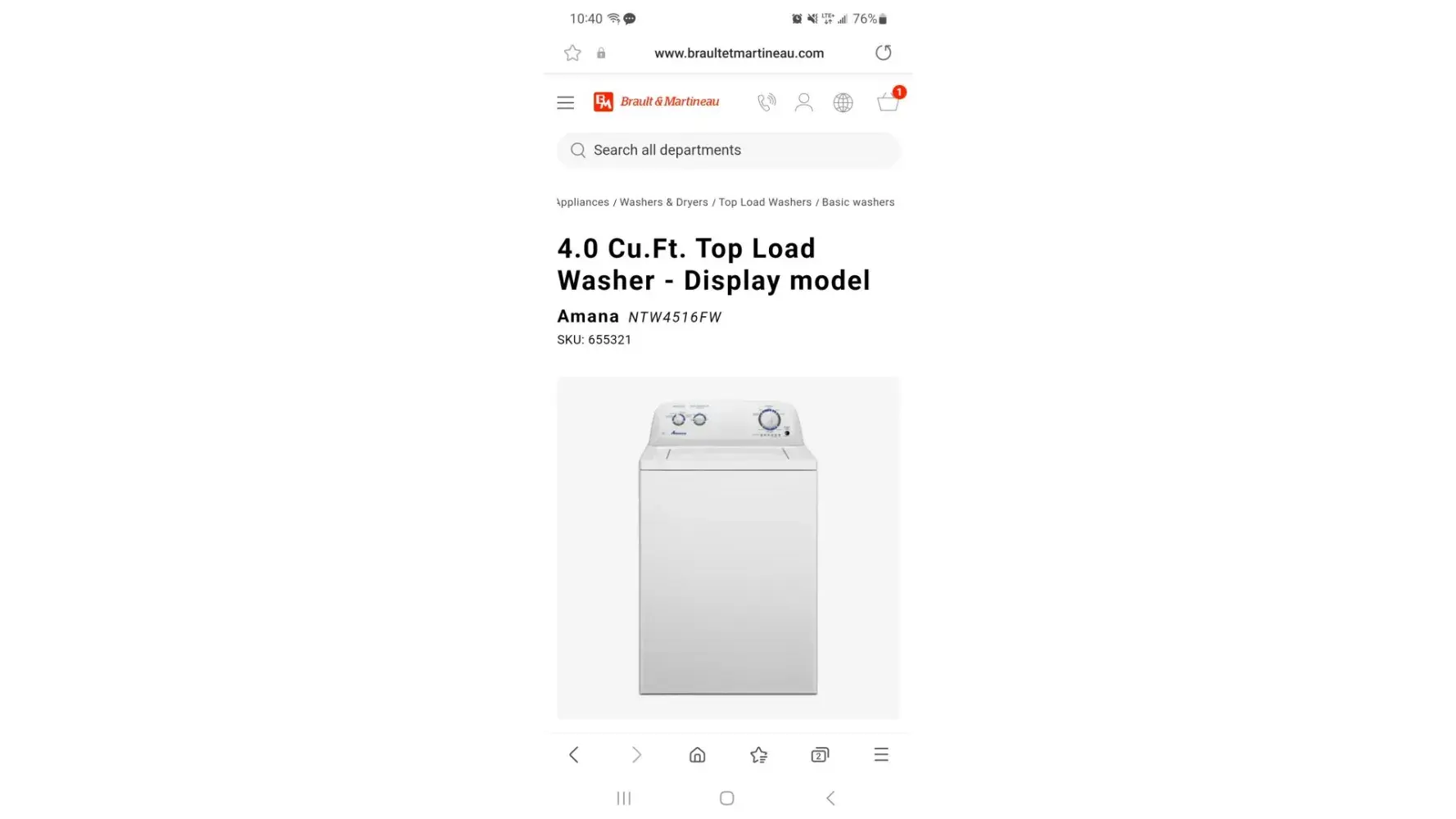The height and width of the screenshot is (819, 1456).
Task: Open the hamburger menu beside the logo
Action: click(565, 102)
